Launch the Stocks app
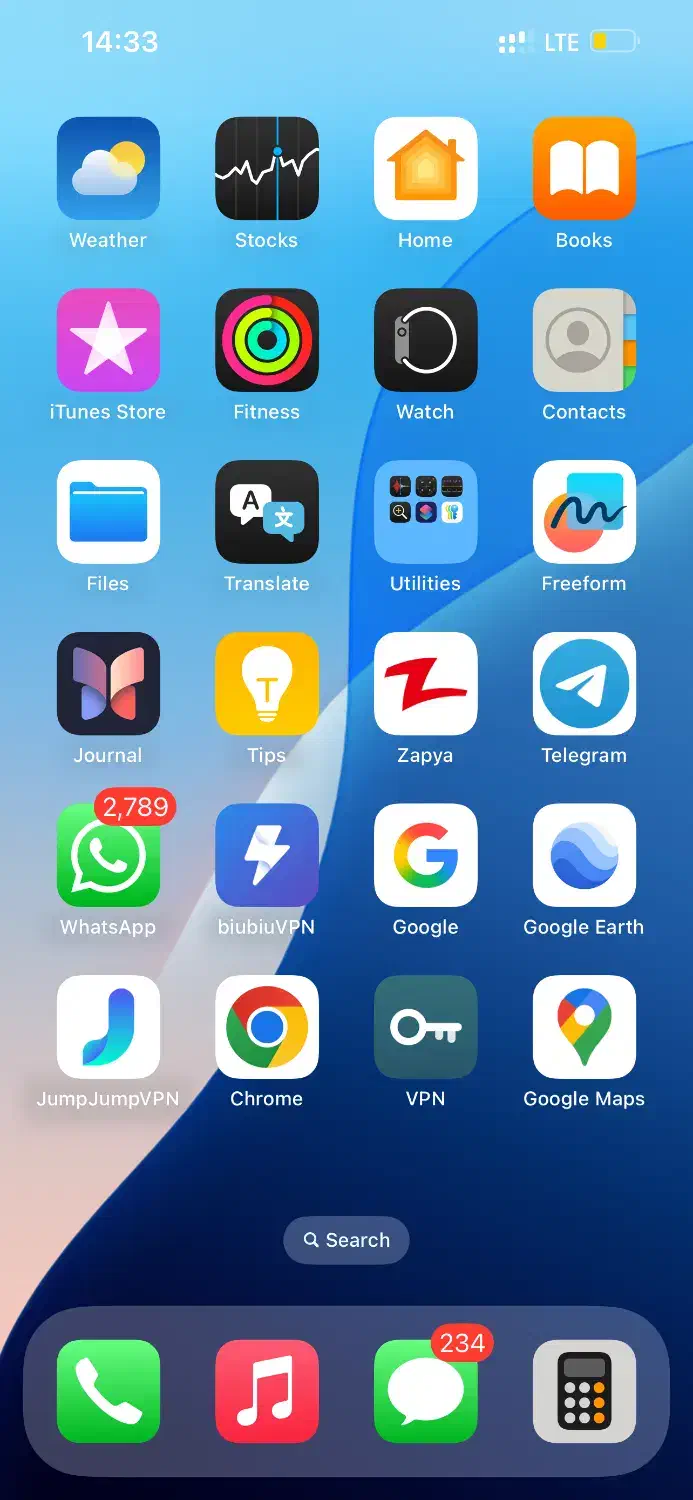Viewport: 693px width, 1500px height. pos(267,168)
